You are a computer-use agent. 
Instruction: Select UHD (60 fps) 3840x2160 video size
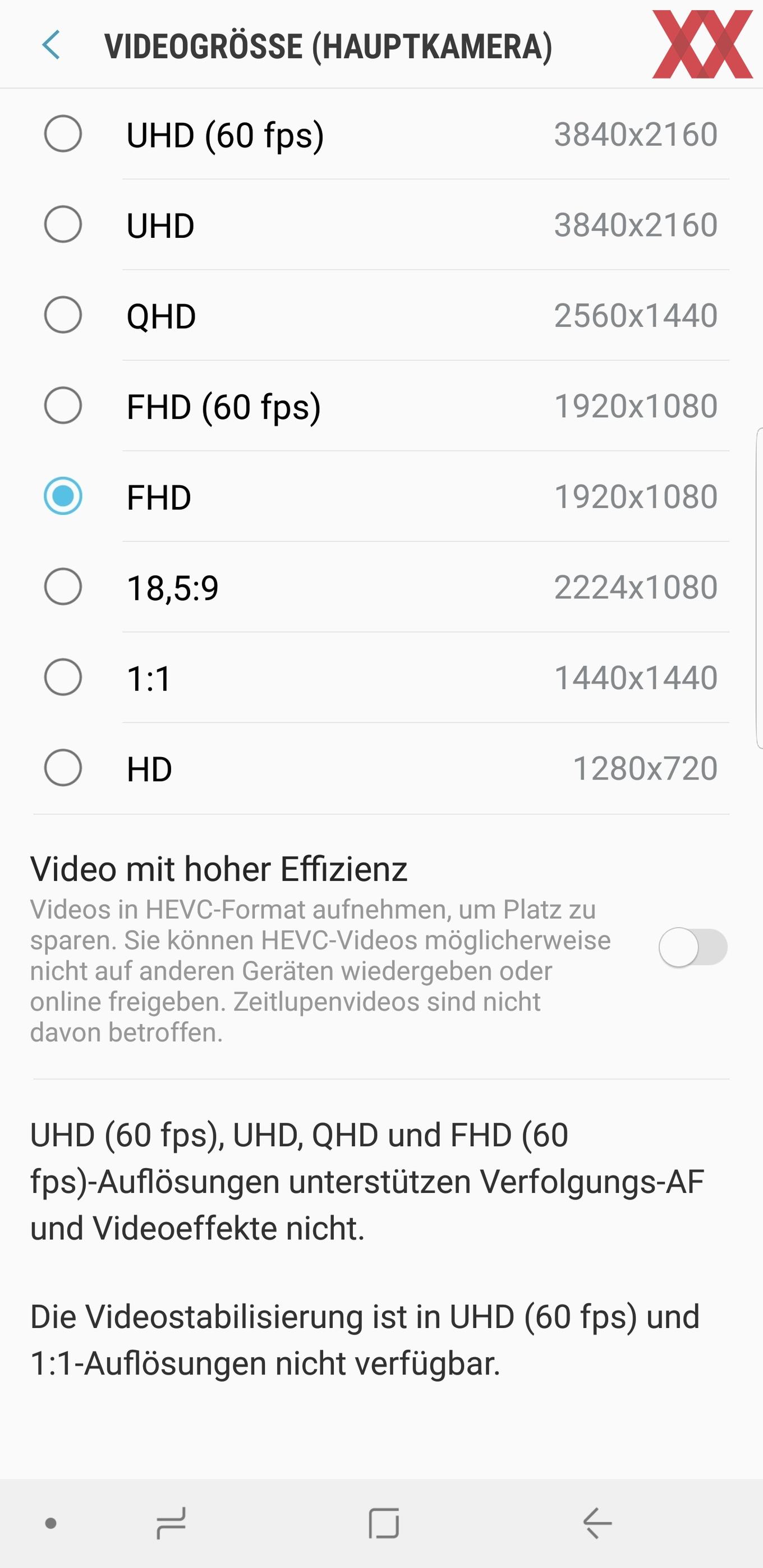click(63, 134)
